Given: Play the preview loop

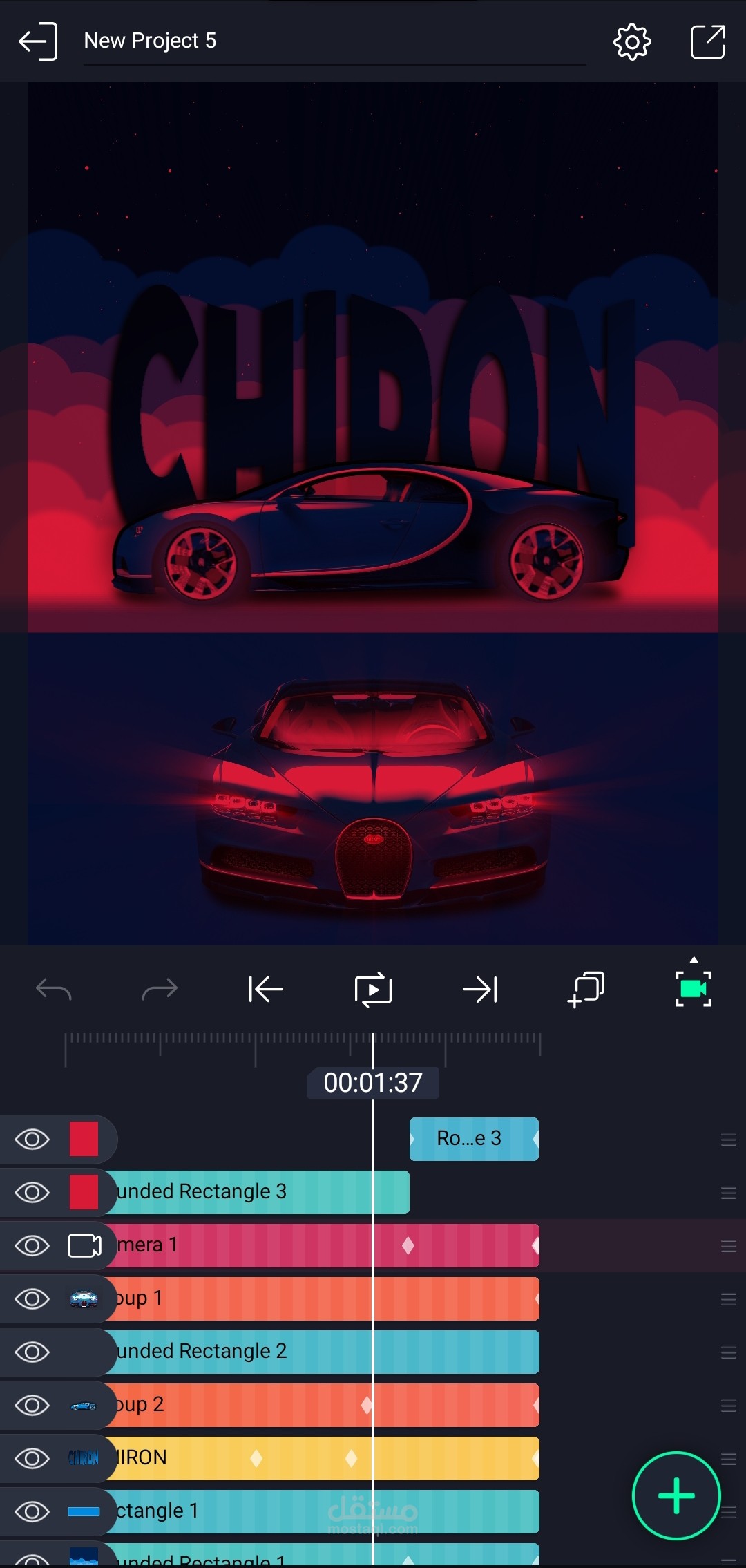Looking at the screenshot, I should [x=373, y=990].
